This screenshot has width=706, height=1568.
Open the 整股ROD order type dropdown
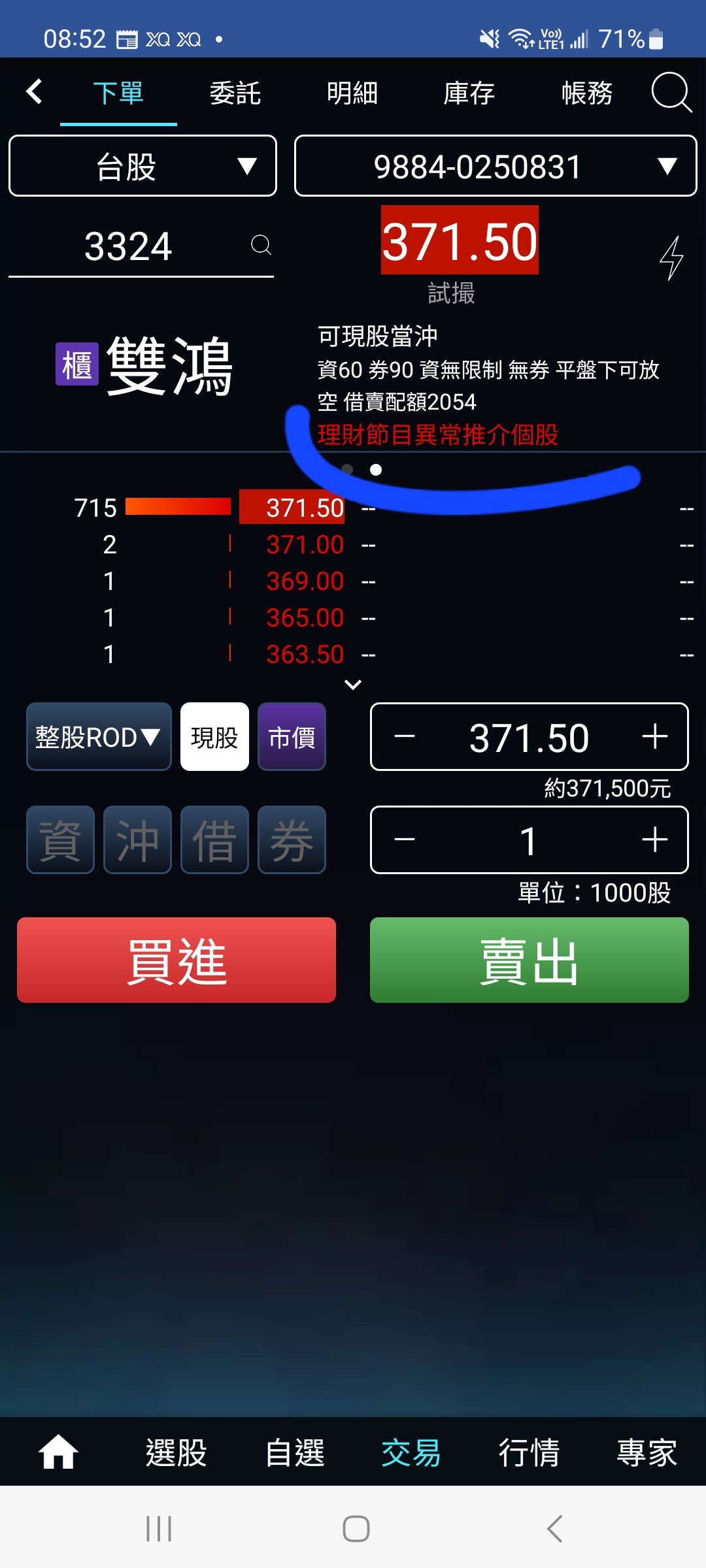pos(99,737)
